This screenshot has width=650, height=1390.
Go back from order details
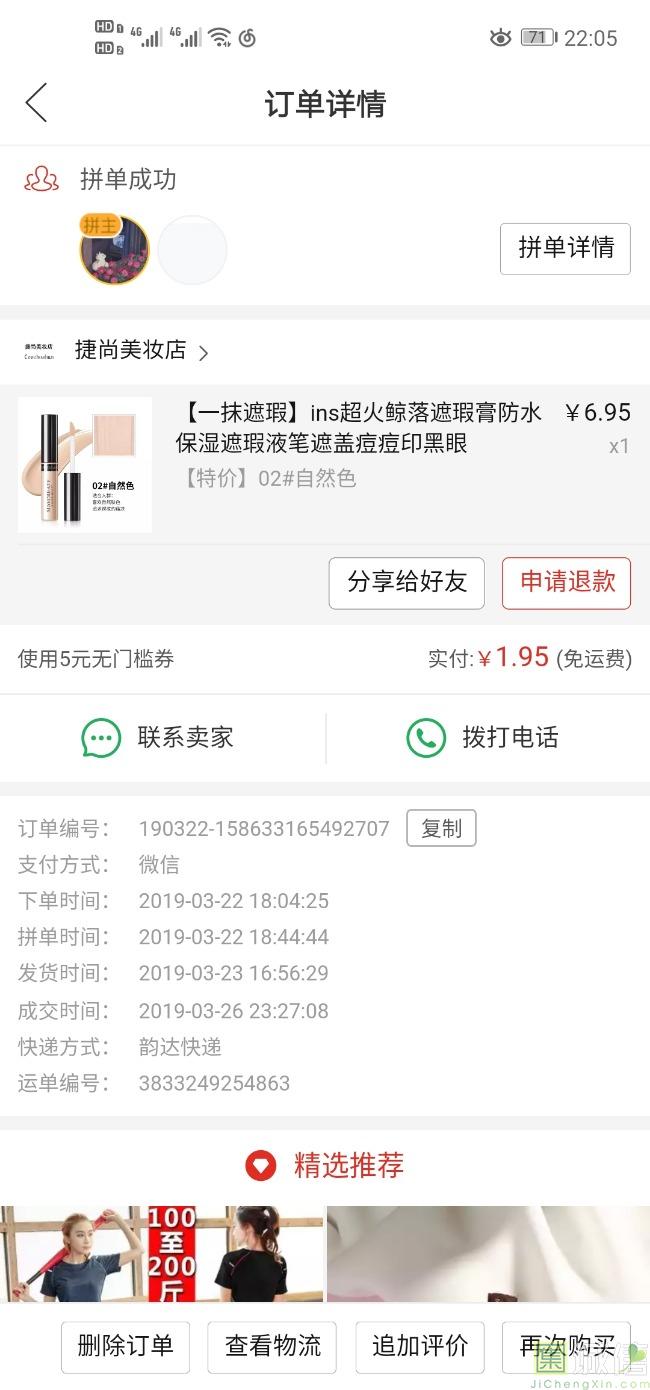(x=36, y=103)
